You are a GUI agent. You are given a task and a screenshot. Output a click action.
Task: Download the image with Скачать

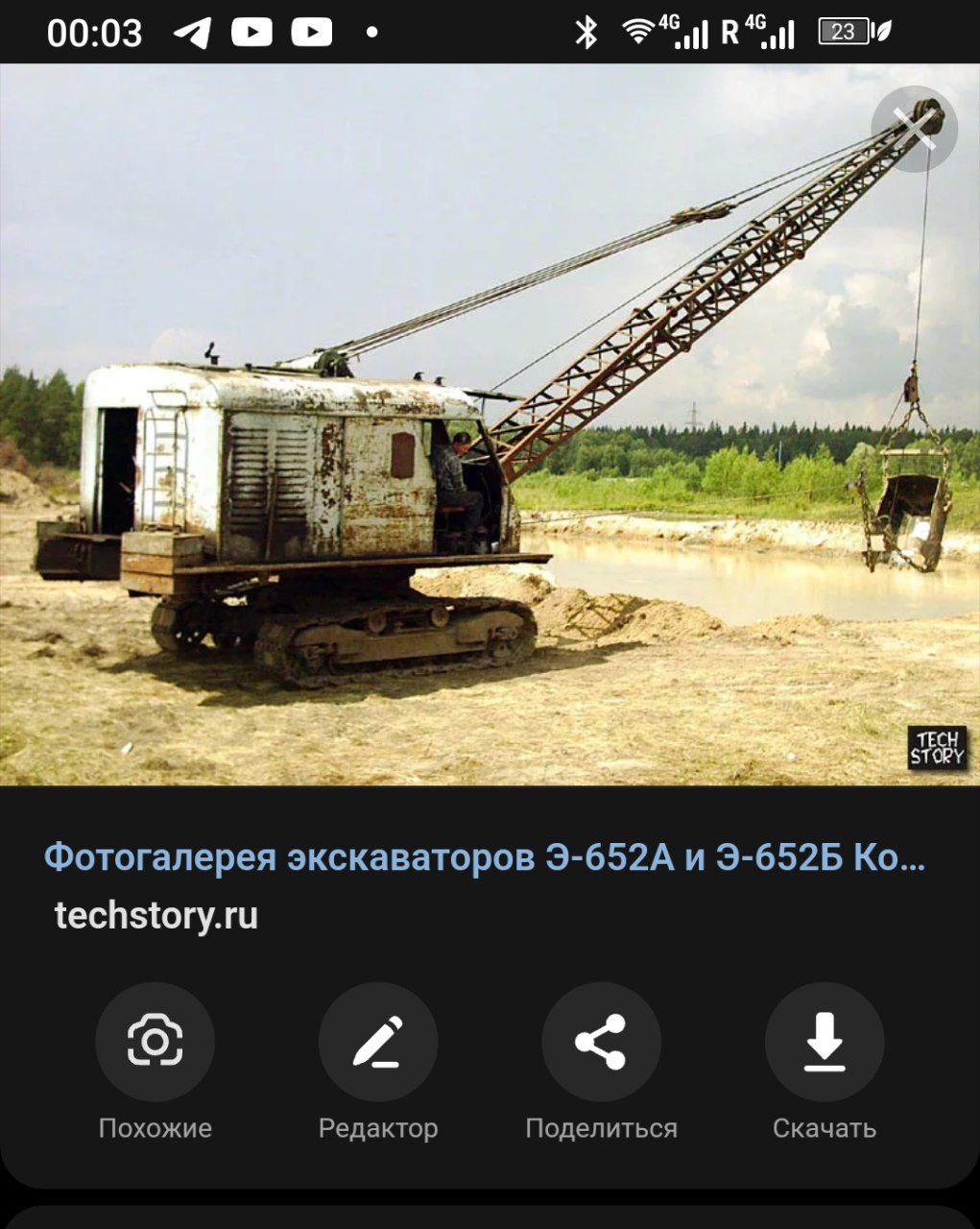pyautogui.click(x=824, y=1043)
